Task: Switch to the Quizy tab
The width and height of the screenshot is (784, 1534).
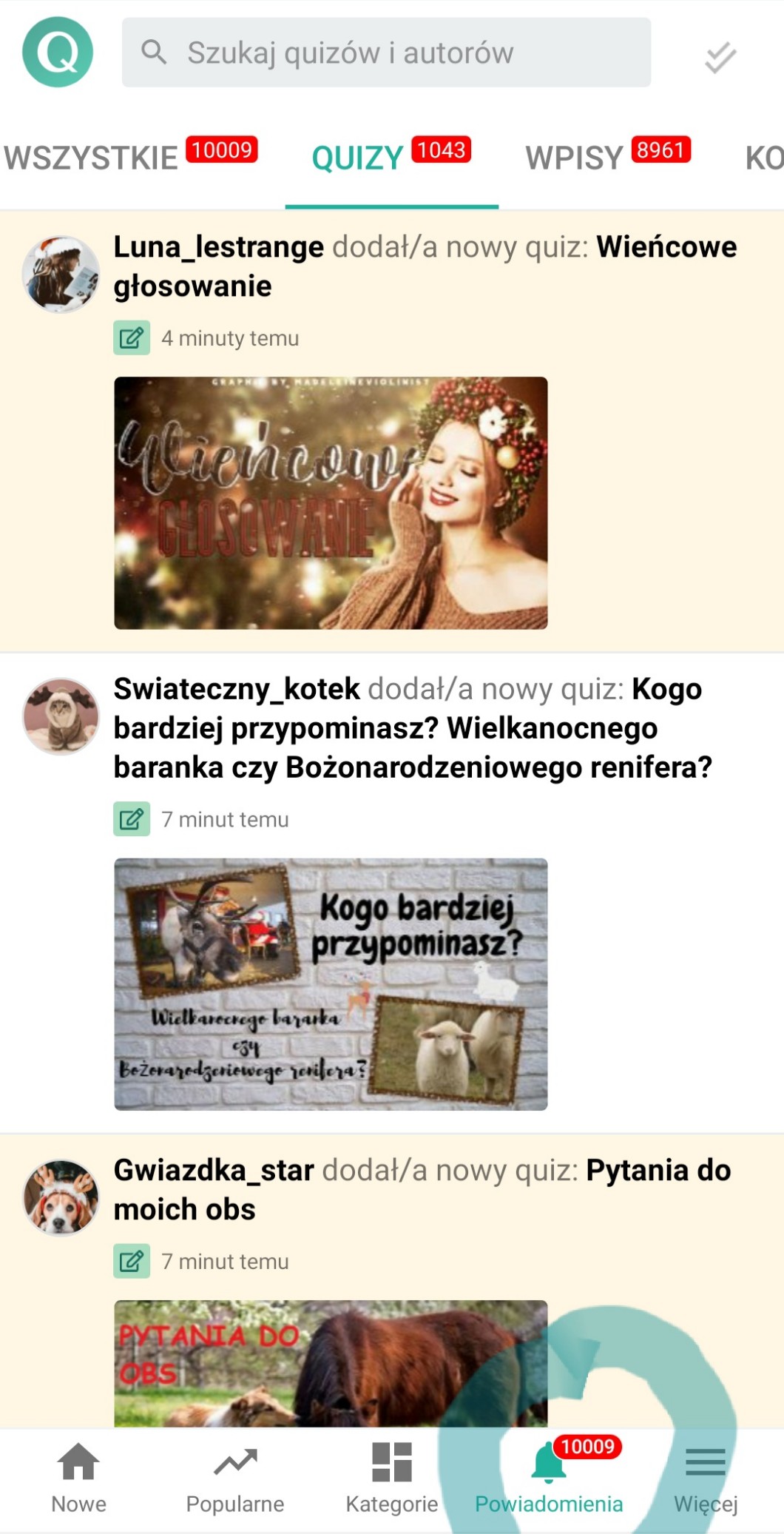Action: pyautogui.click(x=391, y=157)
